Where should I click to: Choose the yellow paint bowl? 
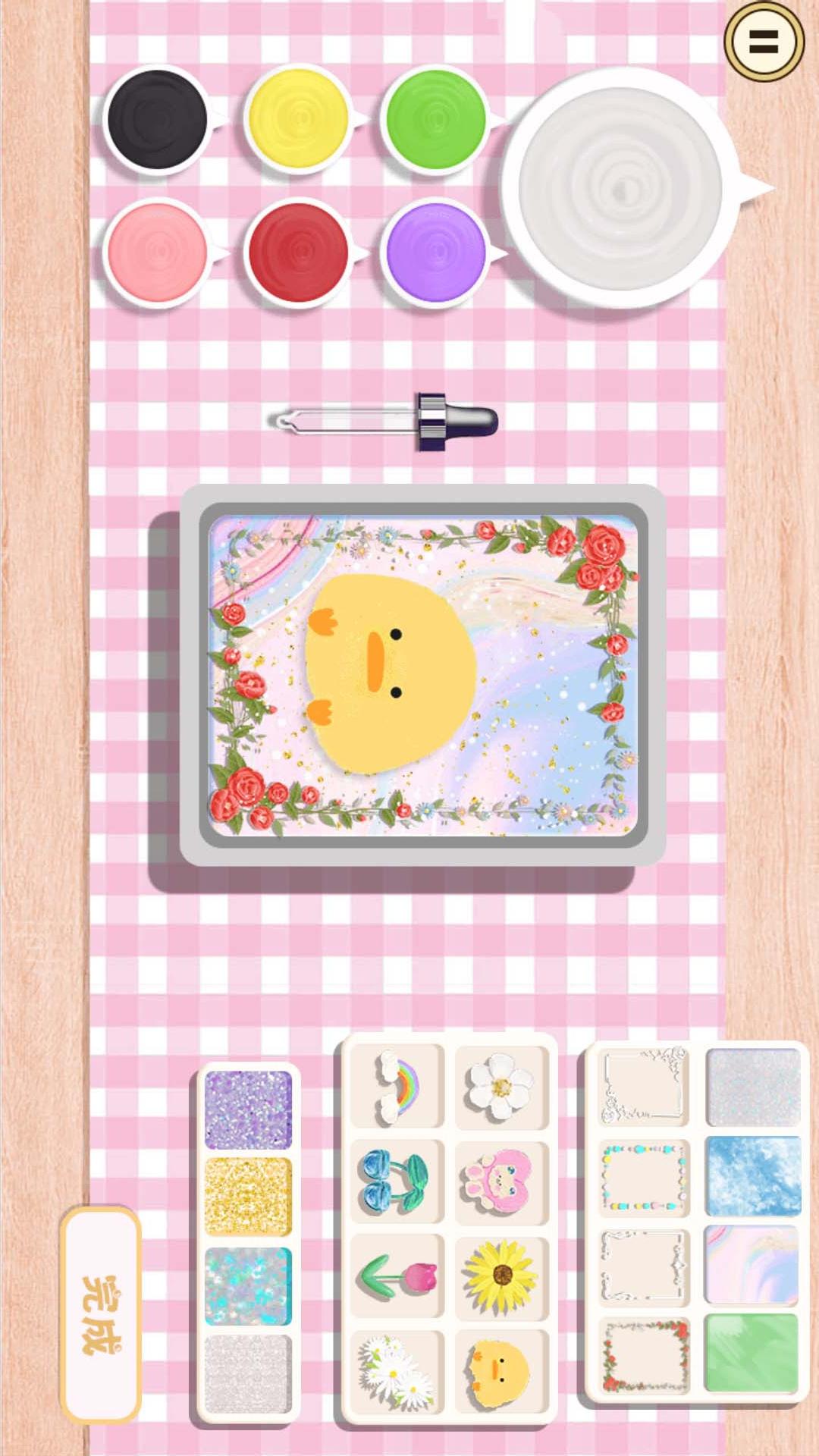(x=298, y=119)
